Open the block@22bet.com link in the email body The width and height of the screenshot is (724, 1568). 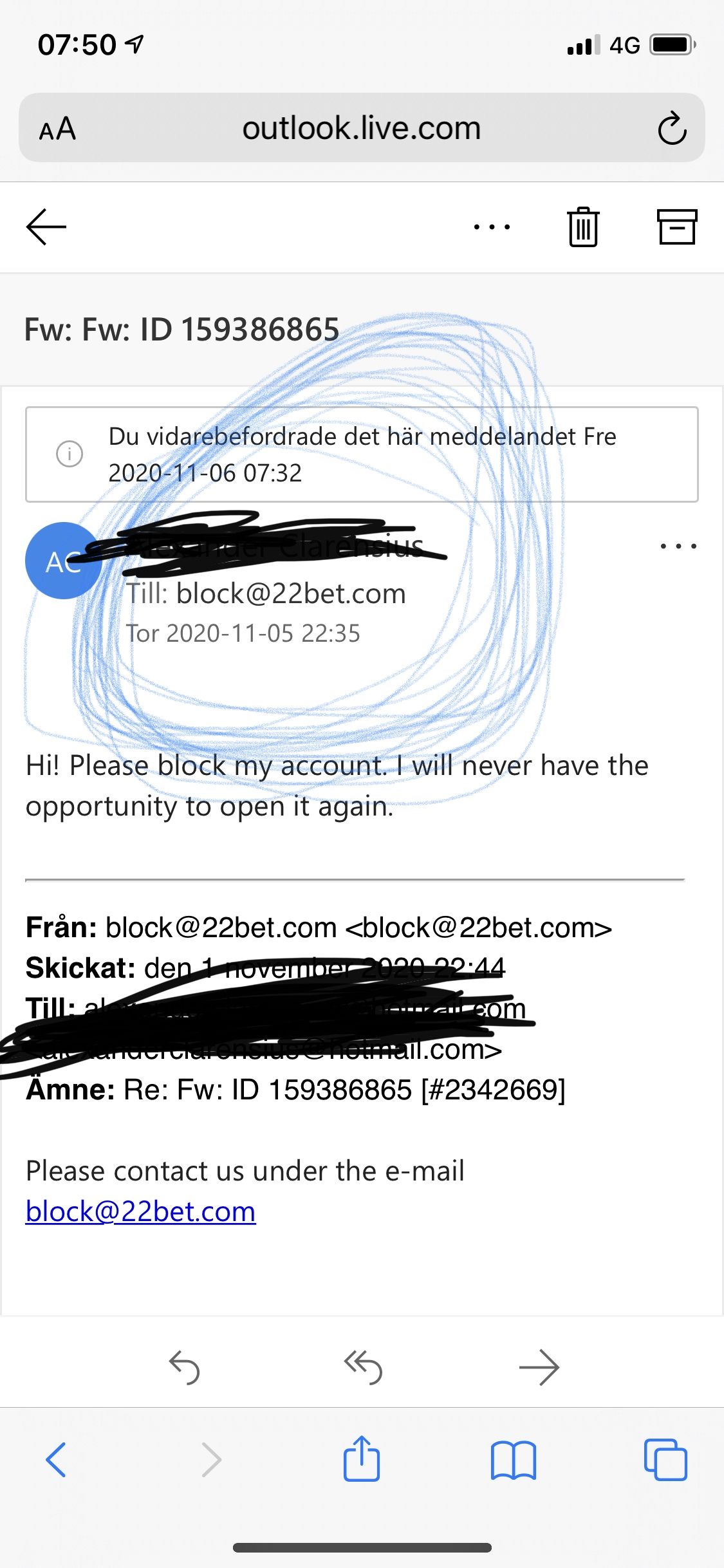140,1211
